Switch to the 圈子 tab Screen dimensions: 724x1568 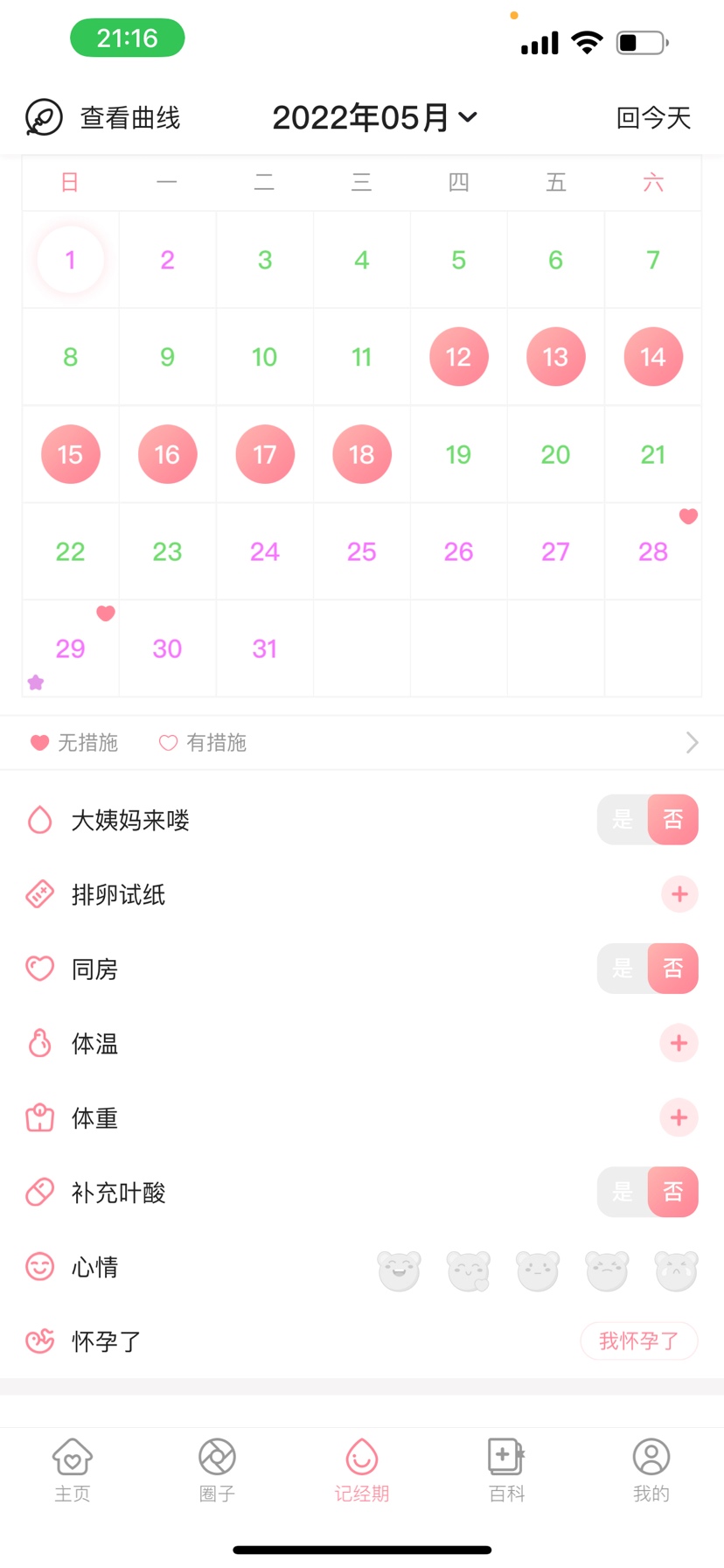pyautogui.click(x=217, y=1470)
